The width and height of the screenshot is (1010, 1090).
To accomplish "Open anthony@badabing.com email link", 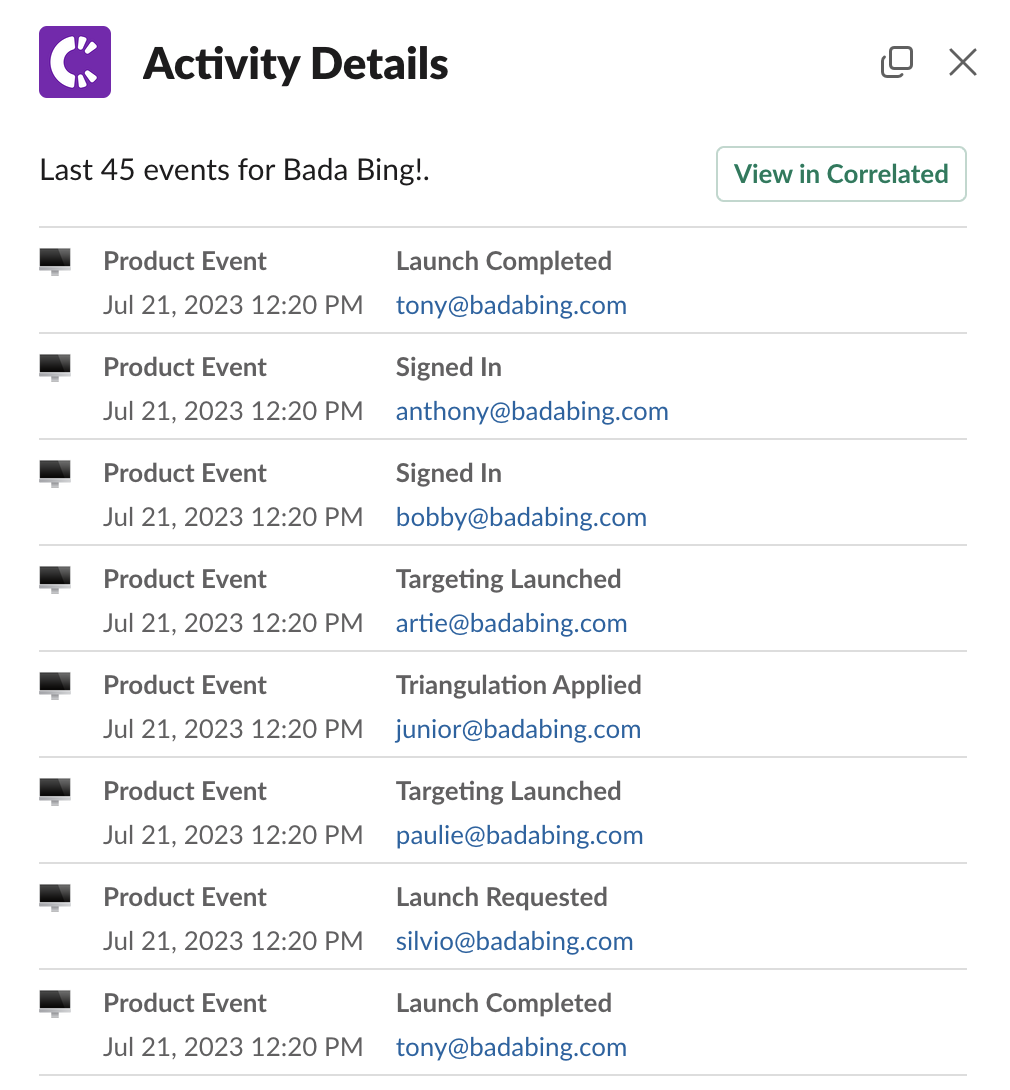I will click(x=532, y=411).
